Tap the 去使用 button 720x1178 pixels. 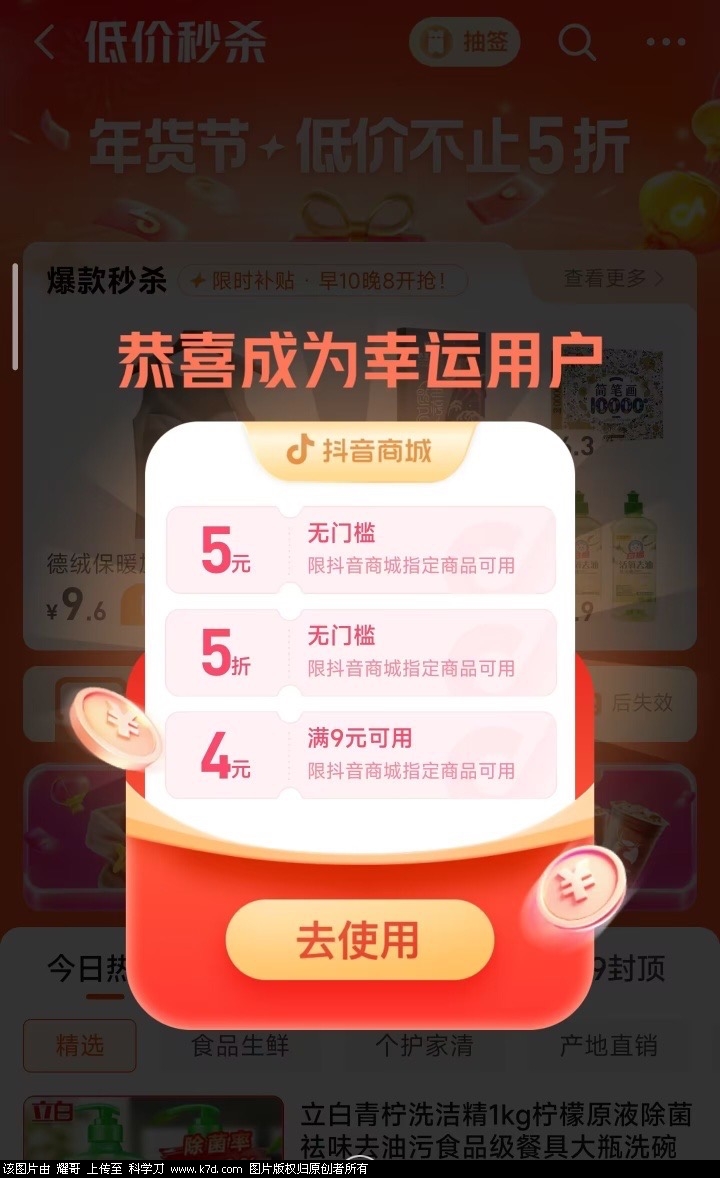click(359, 941)
